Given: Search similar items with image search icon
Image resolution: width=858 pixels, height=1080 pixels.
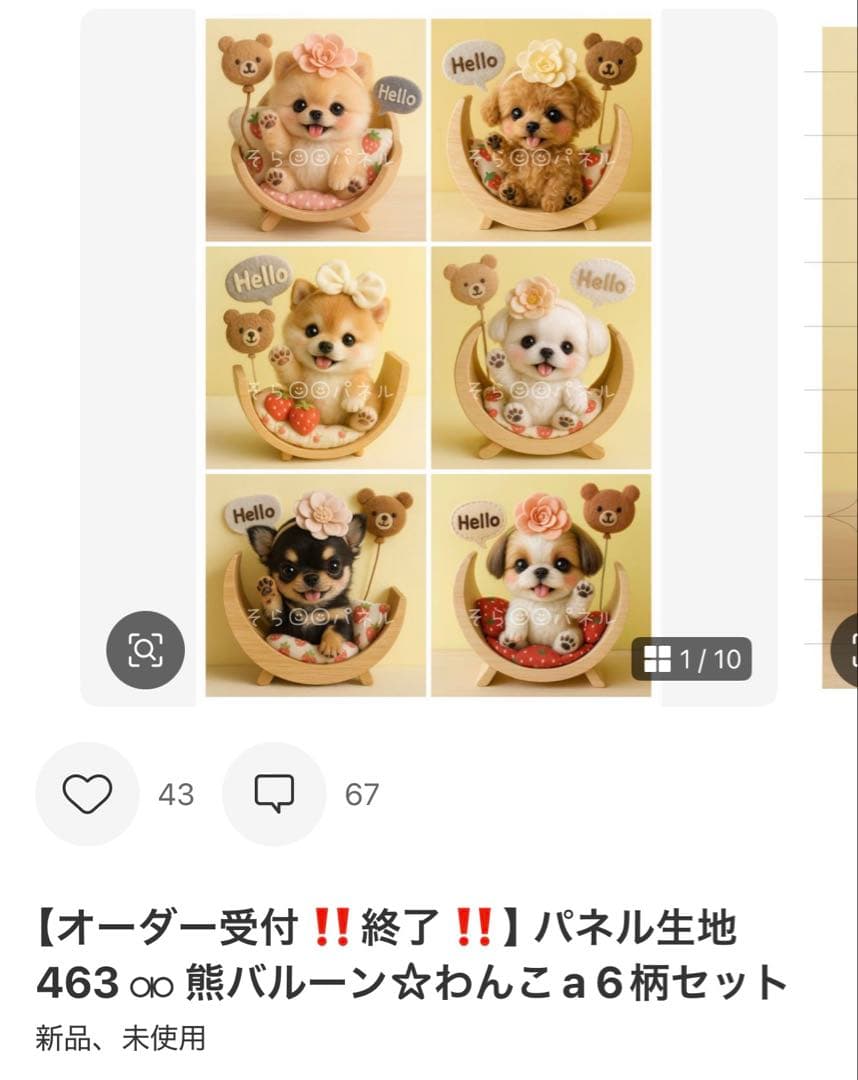Looking at the screenshot, I should [145, 650].
